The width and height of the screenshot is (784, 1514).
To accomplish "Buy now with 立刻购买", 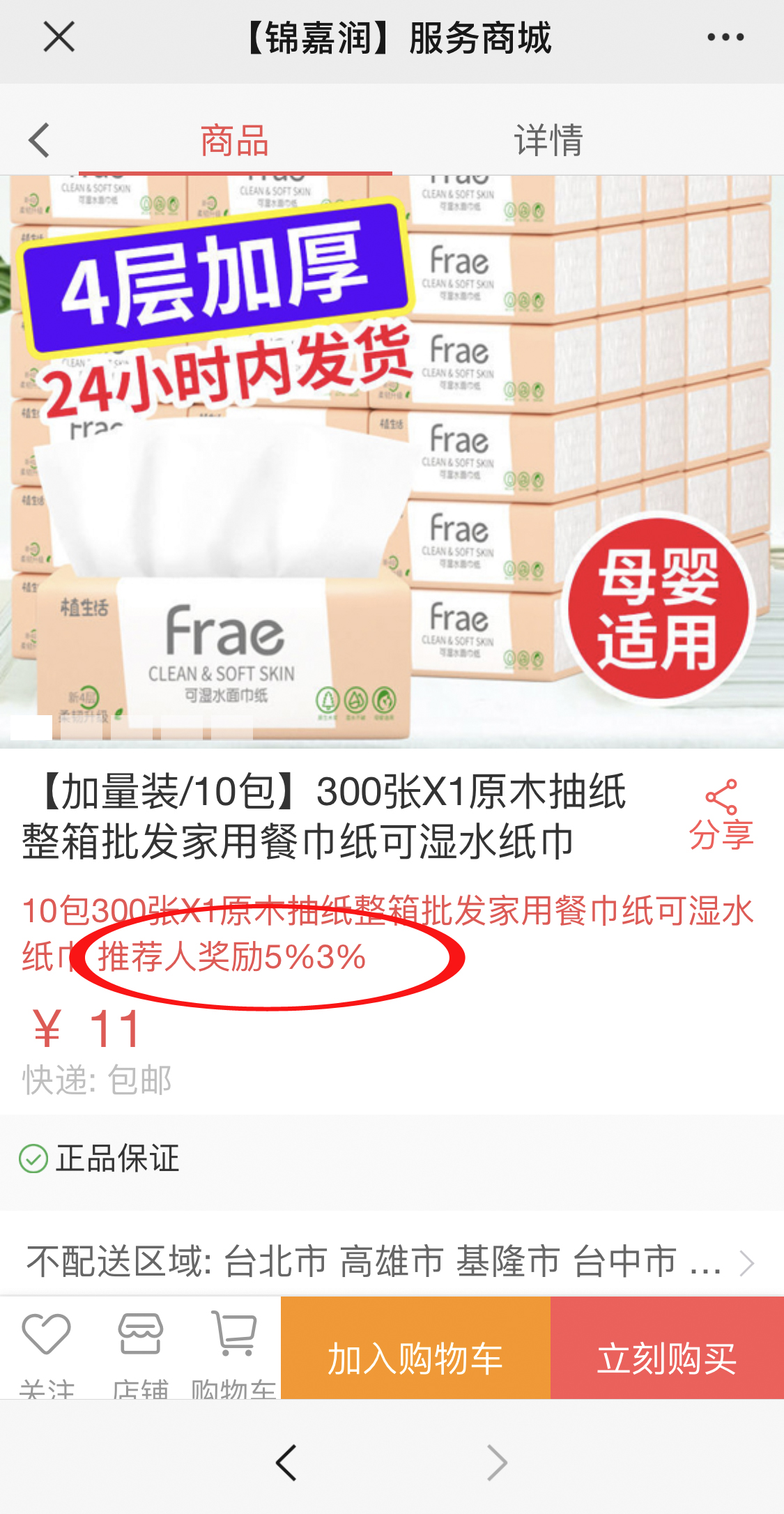I will [666, 1358].
